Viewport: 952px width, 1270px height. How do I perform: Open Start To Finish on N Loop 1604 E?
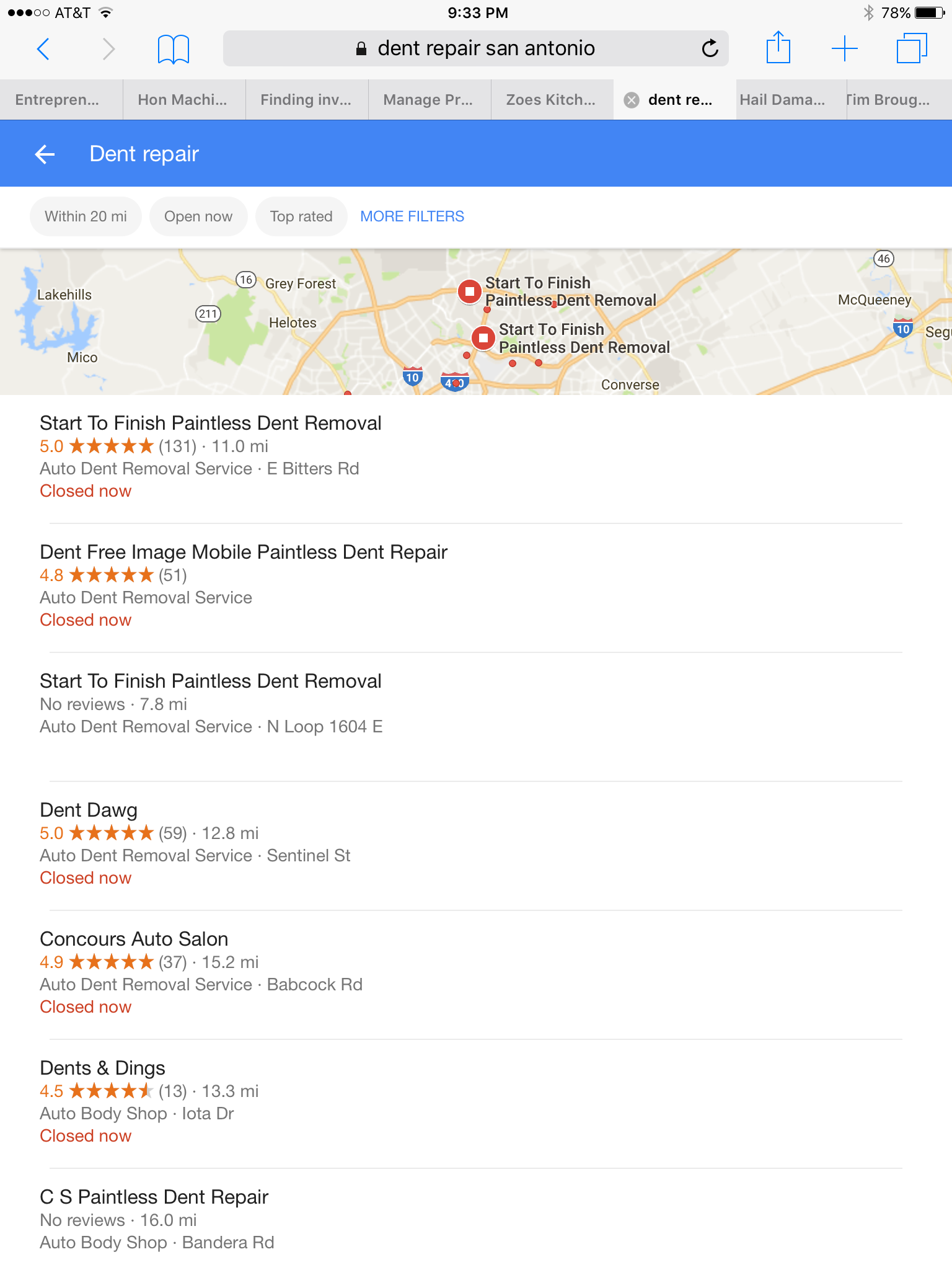pyautogui.click(x=211, y=681)
